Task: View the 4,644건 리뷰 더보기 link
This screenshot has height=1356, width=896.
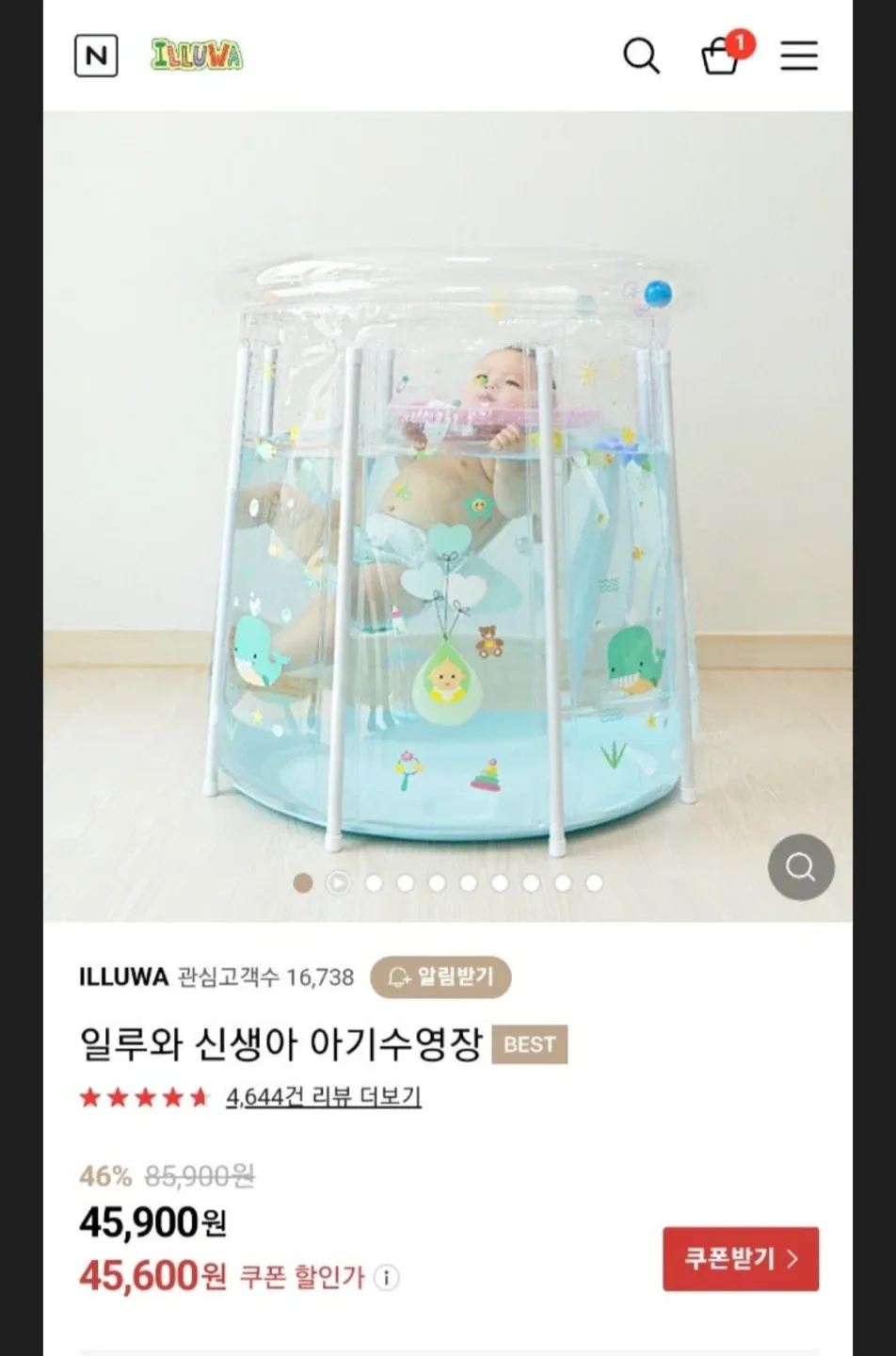Action: pos(323,1097)
